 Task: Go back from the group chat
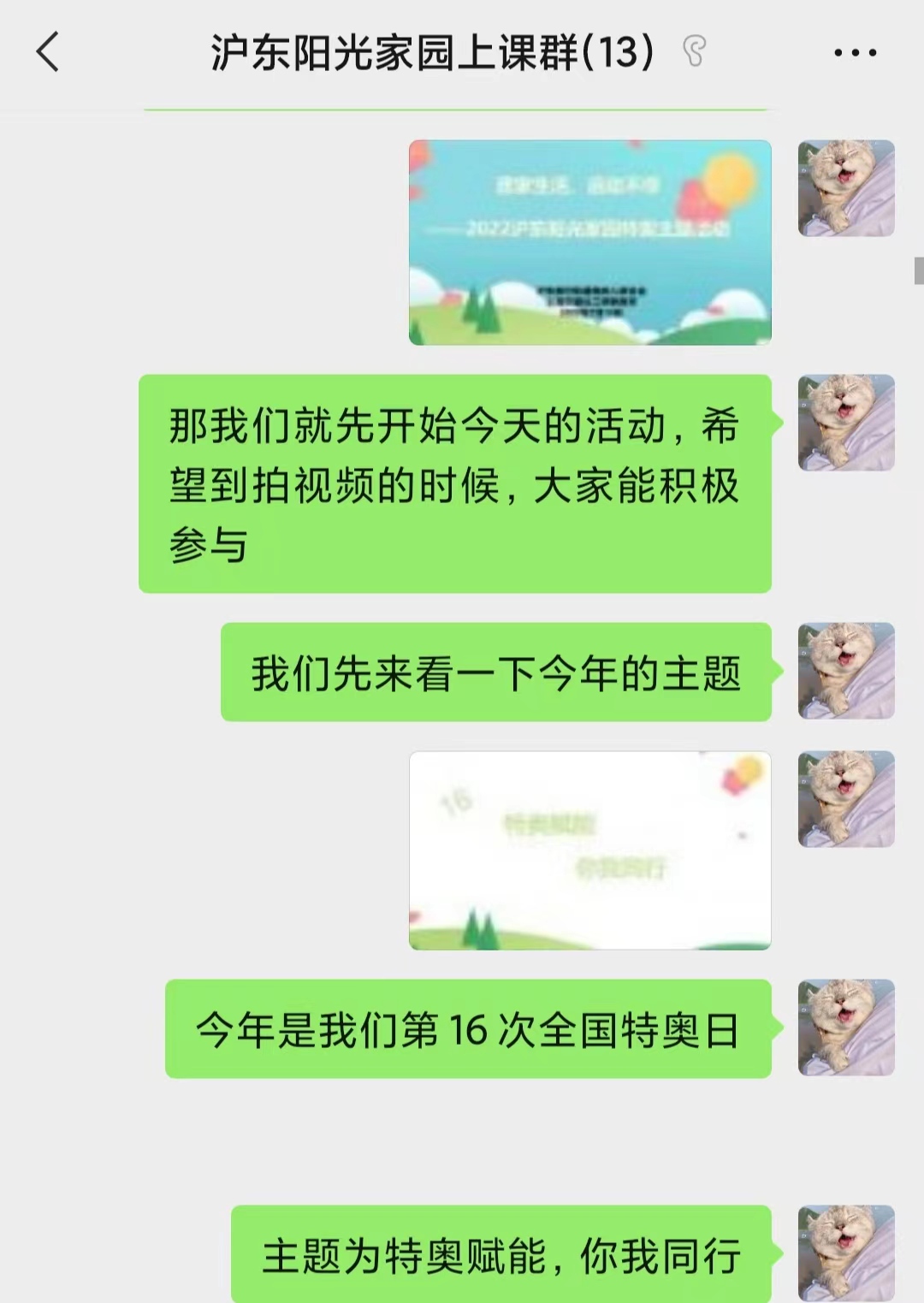(x=48, y=52)
